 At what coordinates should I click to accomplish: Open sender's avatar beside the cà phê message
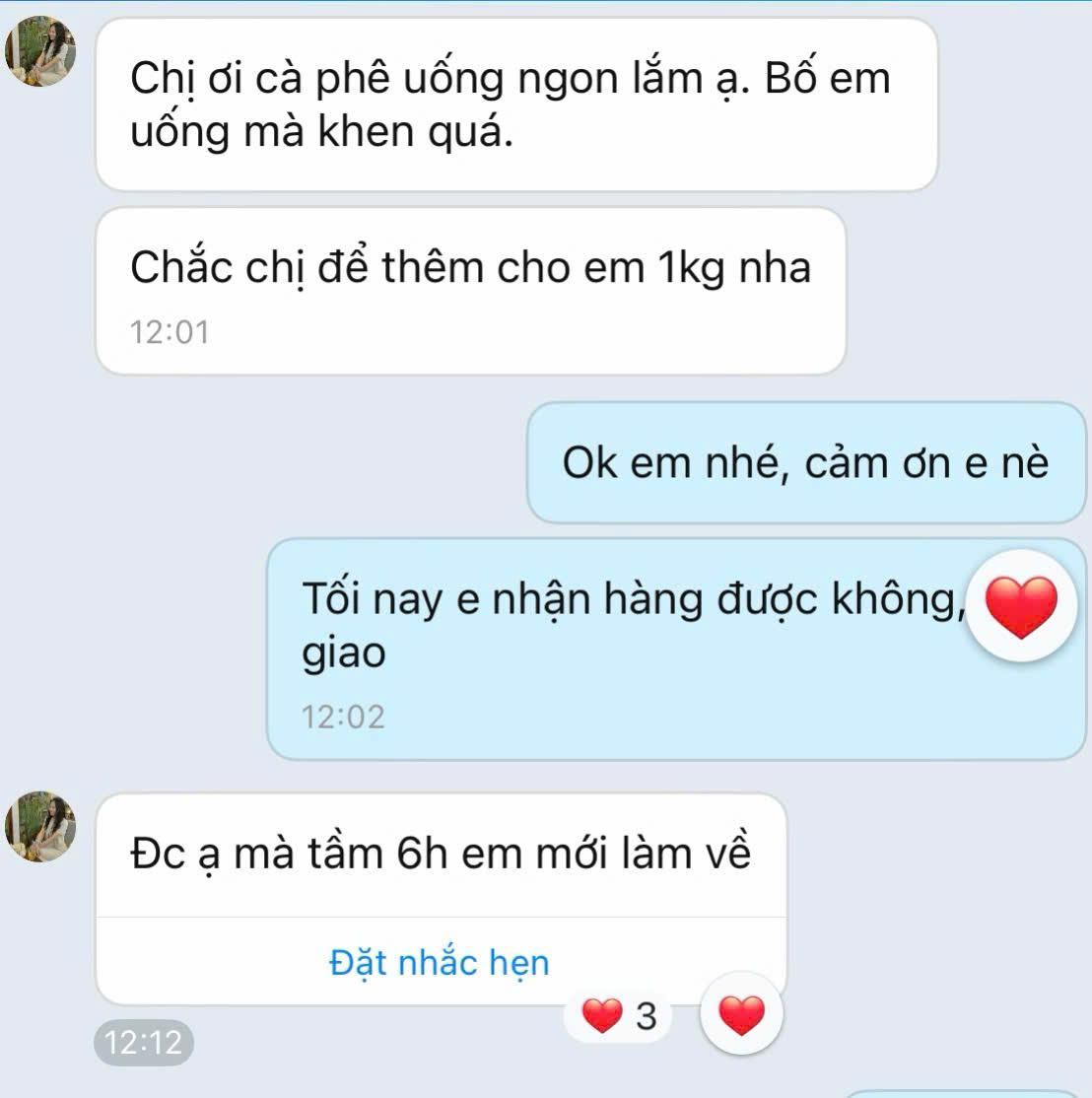[x=40, y=53]
